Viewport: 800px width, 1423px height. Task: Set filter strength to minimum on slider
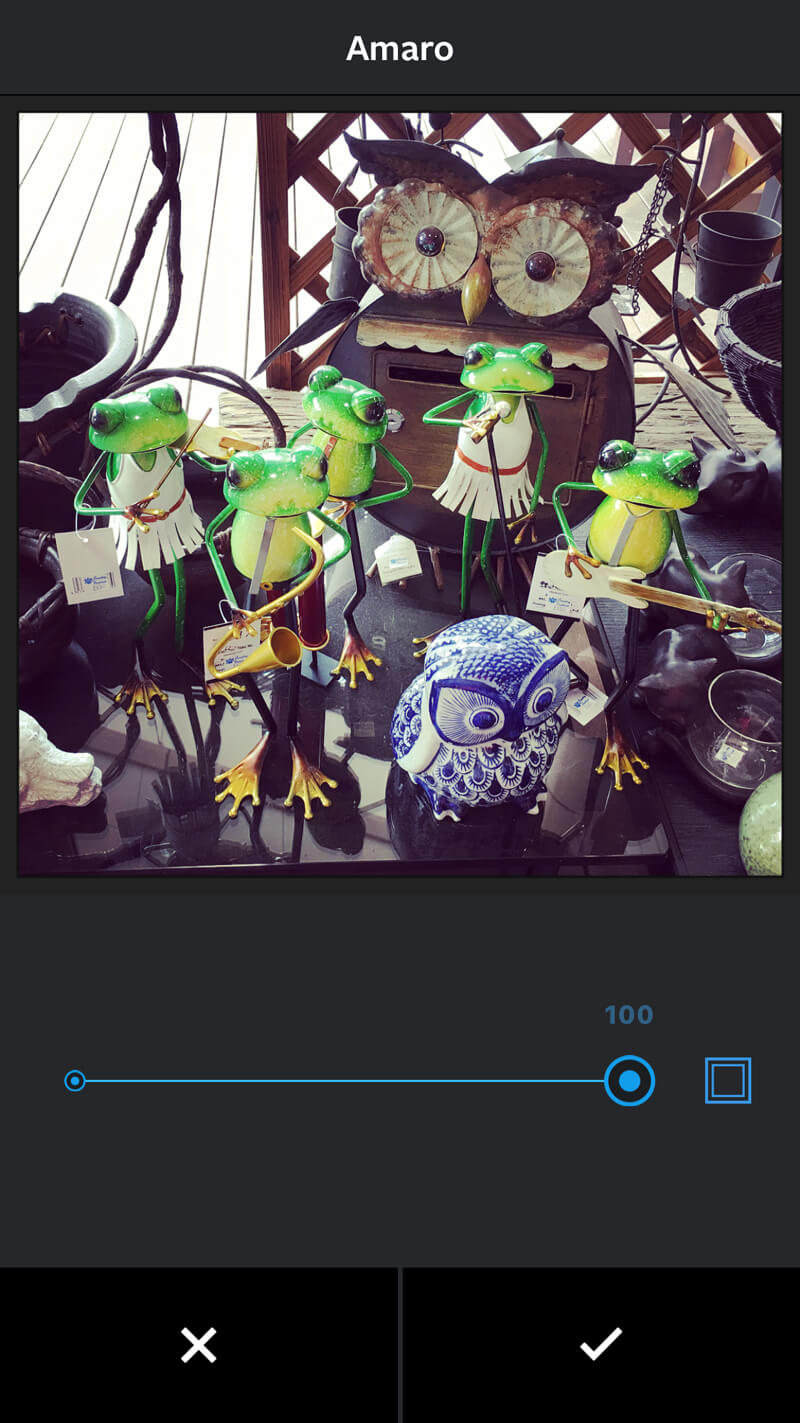[x=75, y=1081]
